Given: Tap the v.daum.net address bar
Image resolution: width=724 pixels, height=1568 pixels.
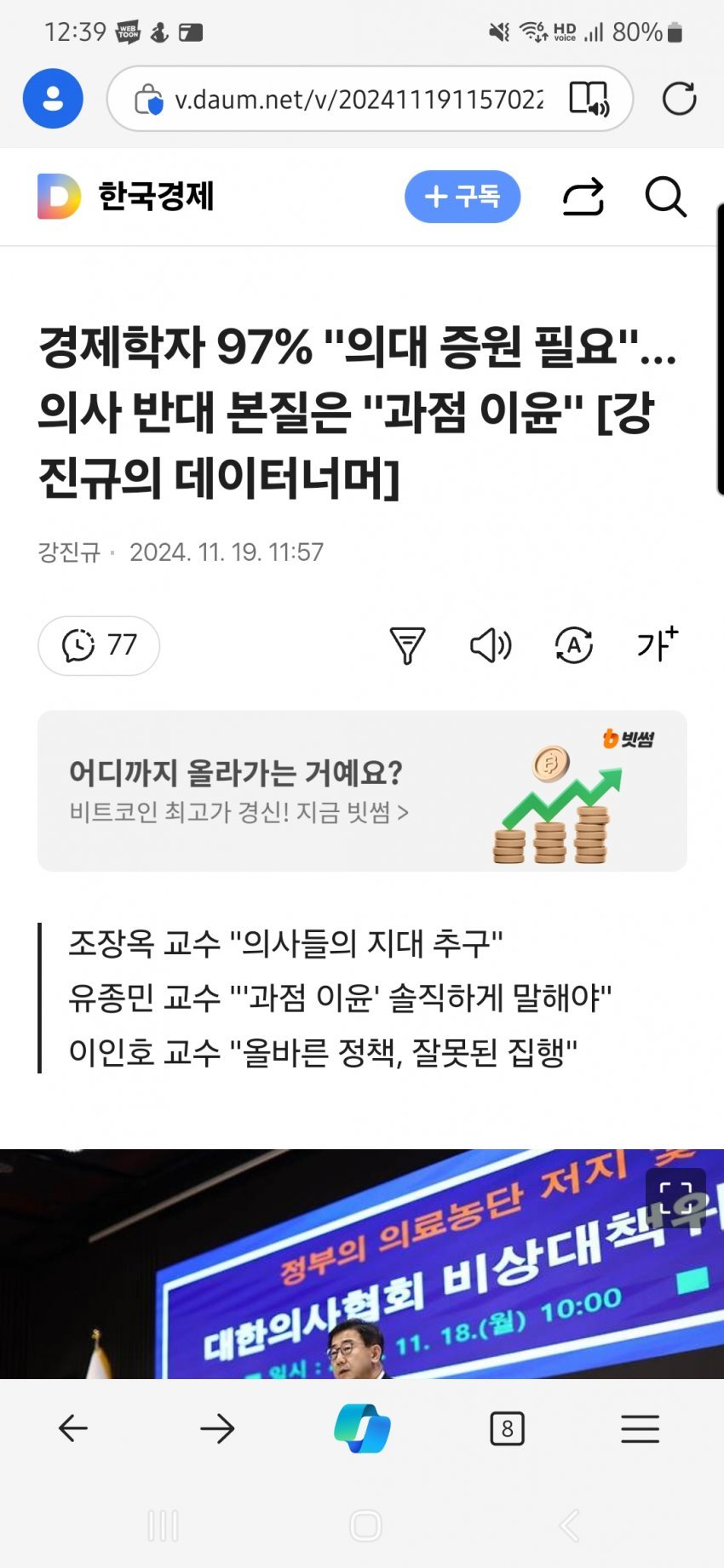Looking at the screenshot, I should tap(358, 100).
